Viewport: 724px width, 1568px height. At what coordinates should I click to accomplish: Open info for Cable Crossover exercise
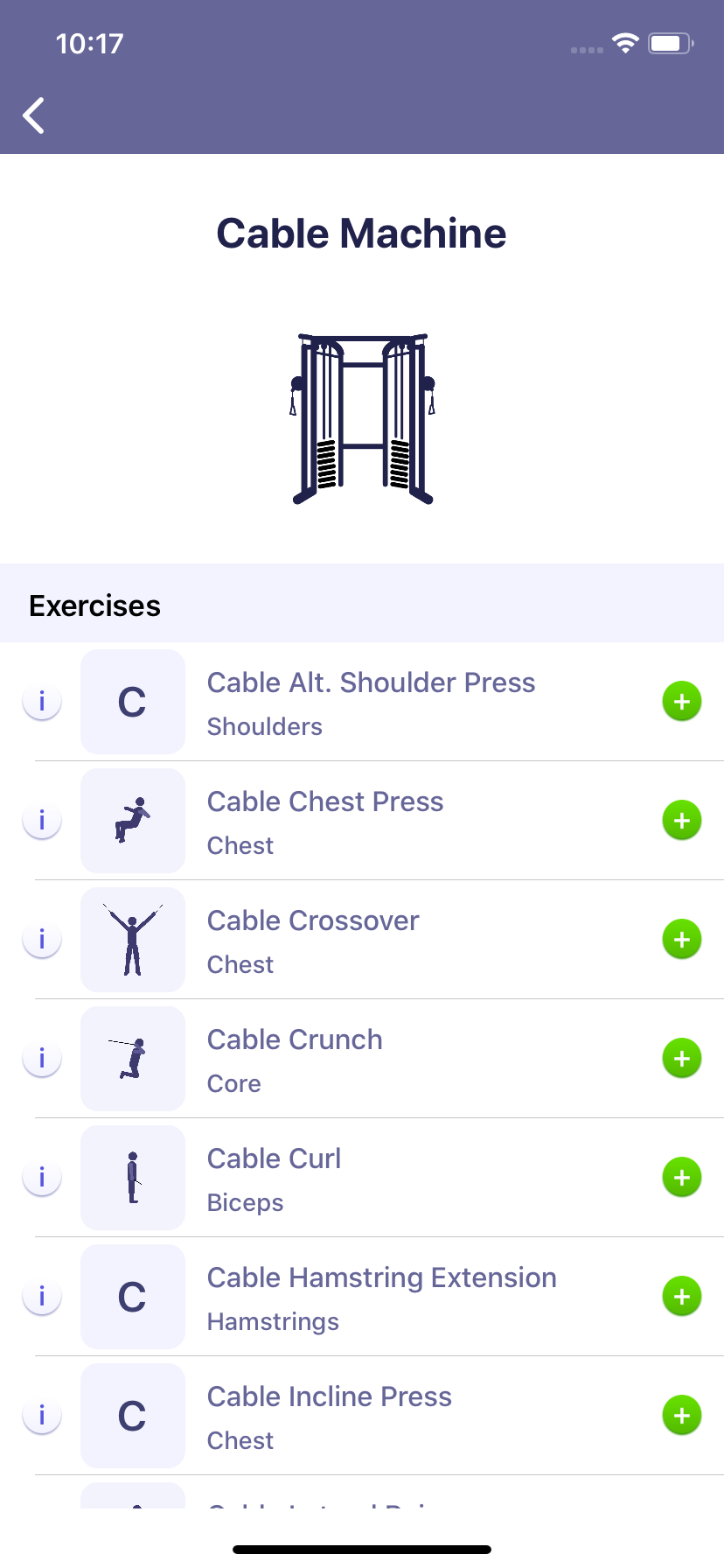[42, 939]
